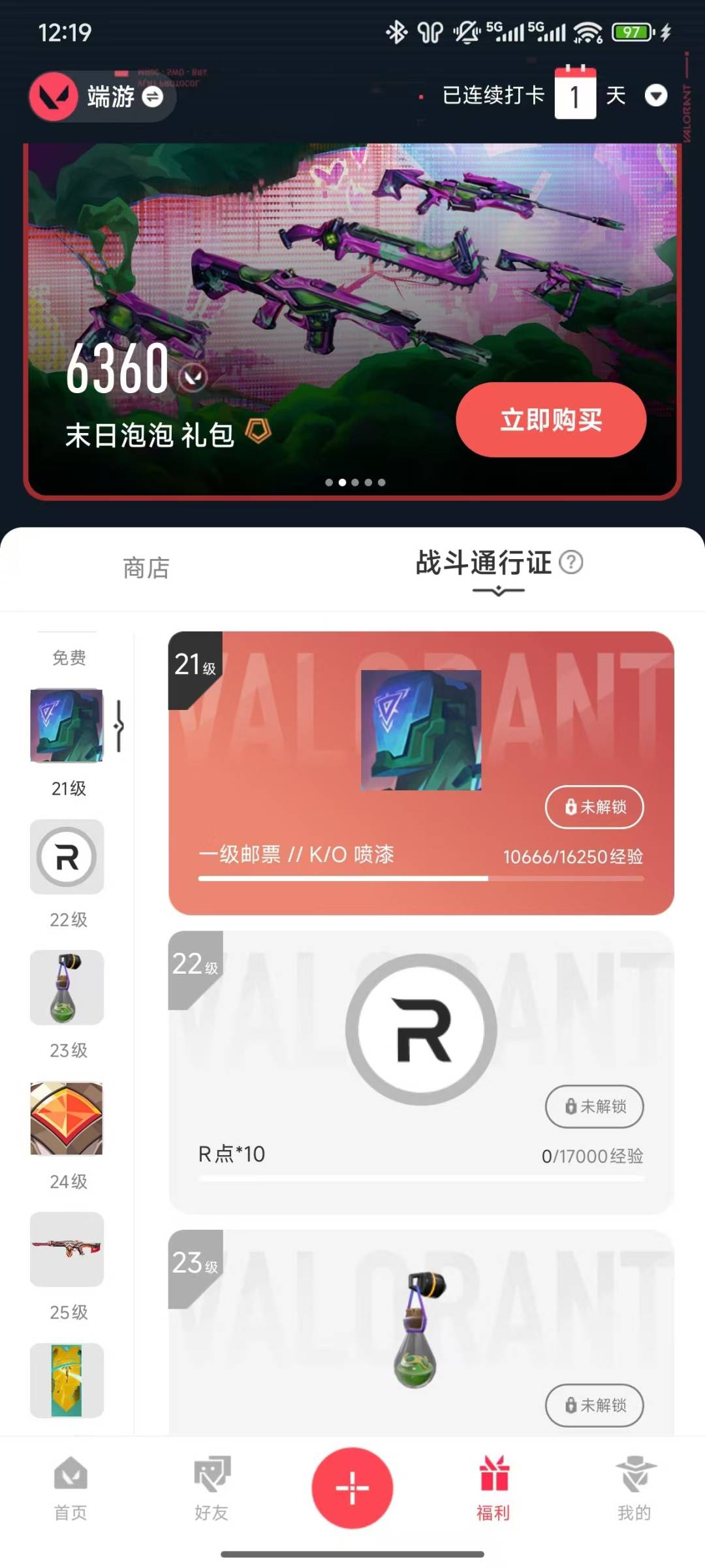Tap 未解锁 on the 22级 R点*10 card
The image size is (705, 1568).
[594, 1106]
